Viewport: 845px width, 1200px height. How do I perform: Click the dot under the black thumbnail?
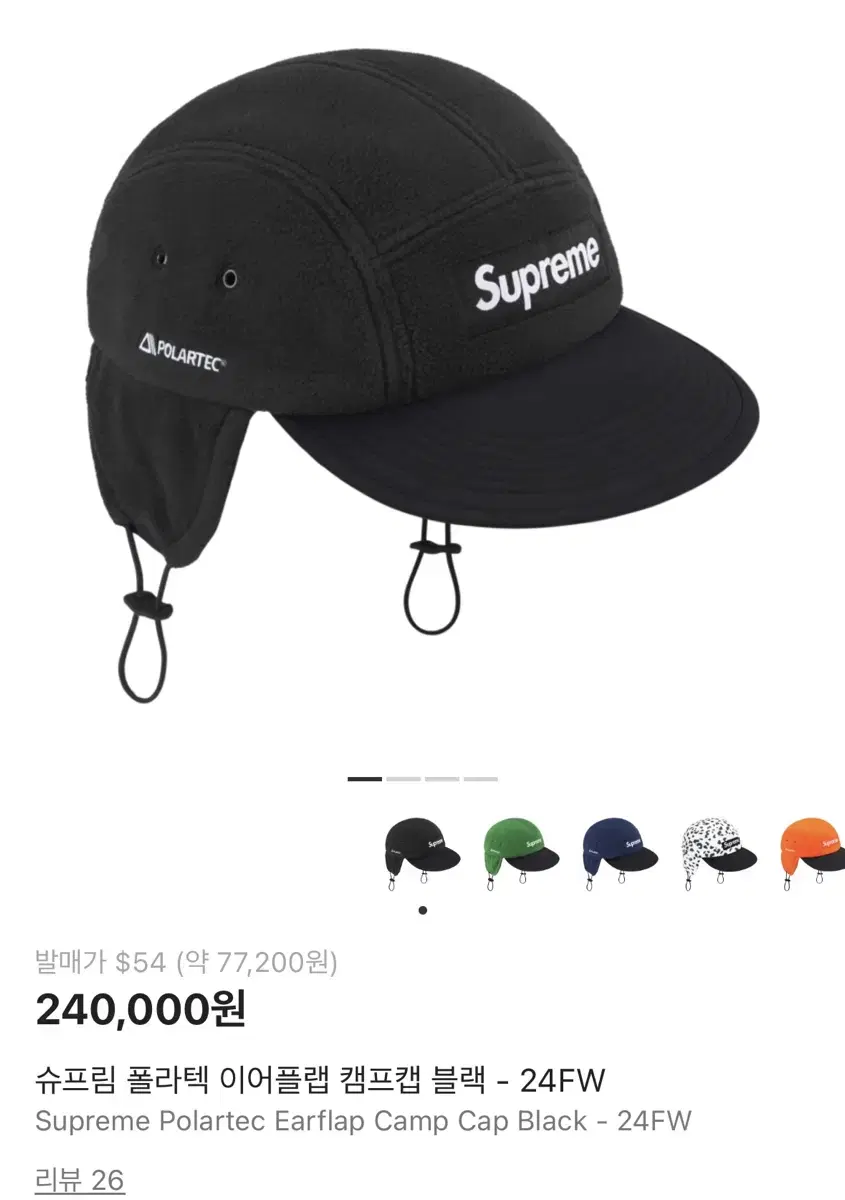(423, 908)
